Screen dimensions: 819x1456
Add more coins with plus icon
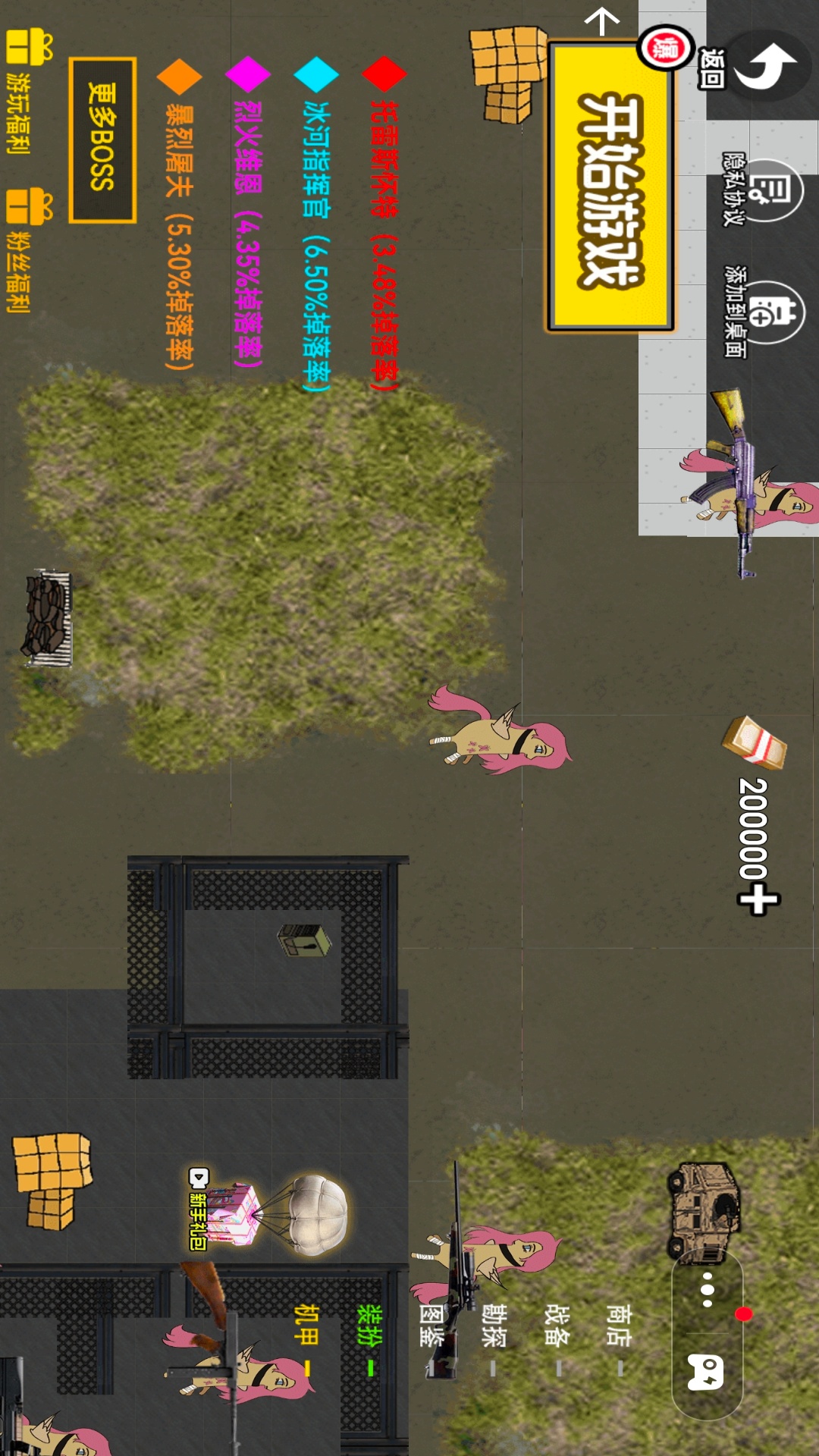coord(758,901)
